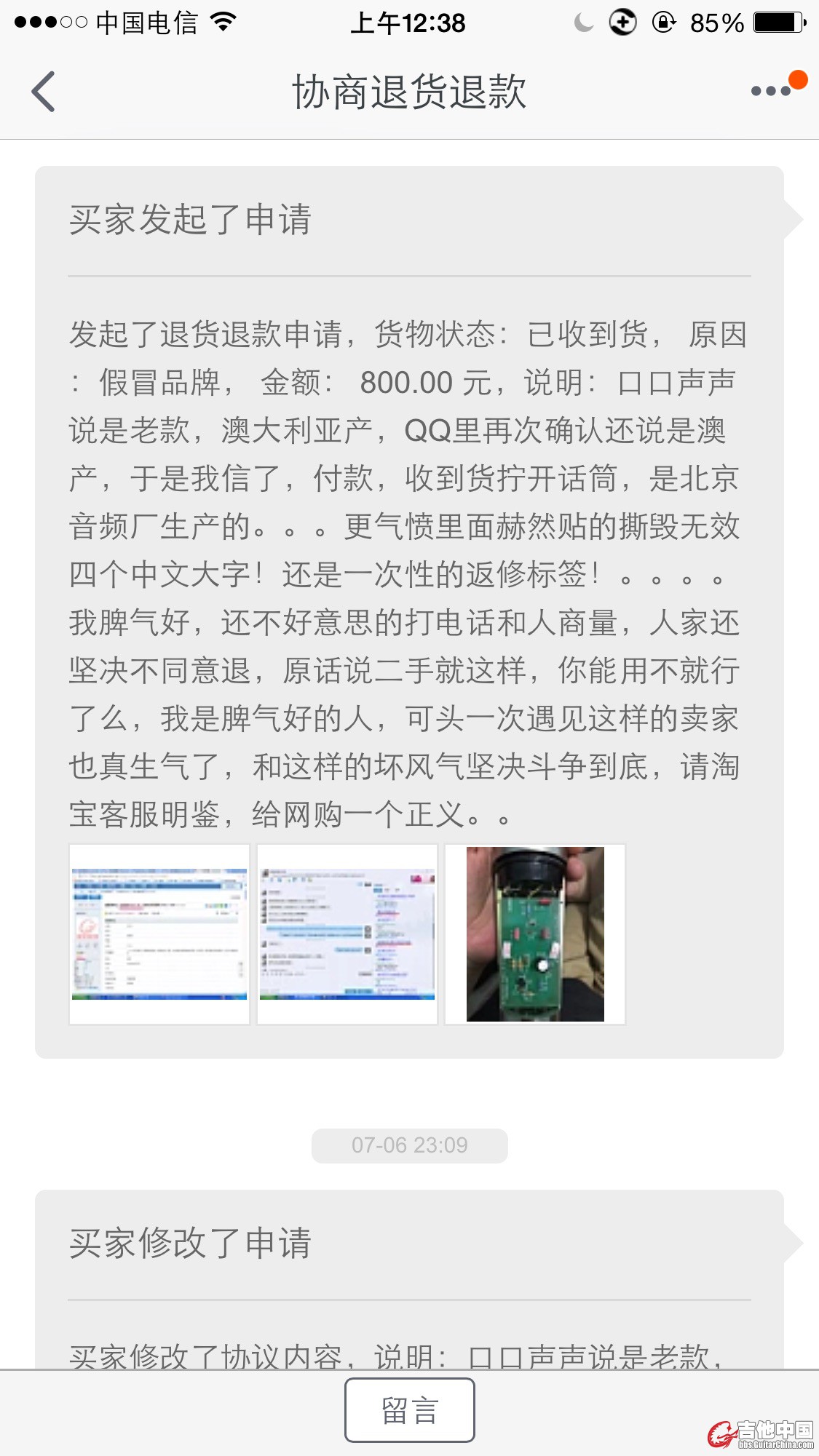This screenshot has width=819, height=1456.
Task: Enlarge the microphone circuit board photo
Action: click(x=535, y=934)
